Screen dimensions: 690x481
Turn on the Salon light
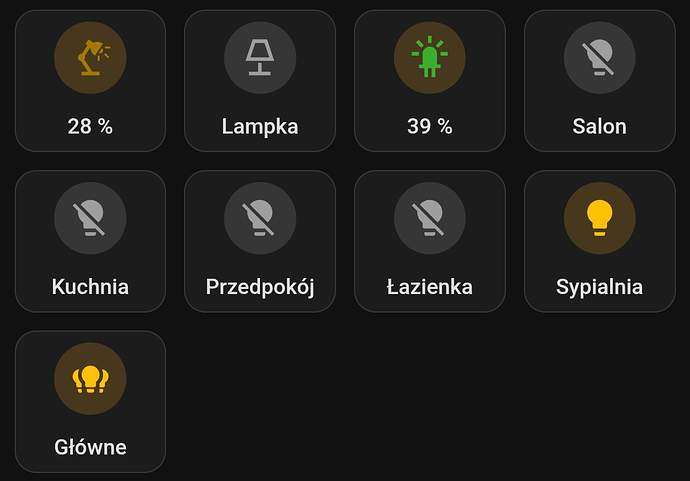point(600,58)
